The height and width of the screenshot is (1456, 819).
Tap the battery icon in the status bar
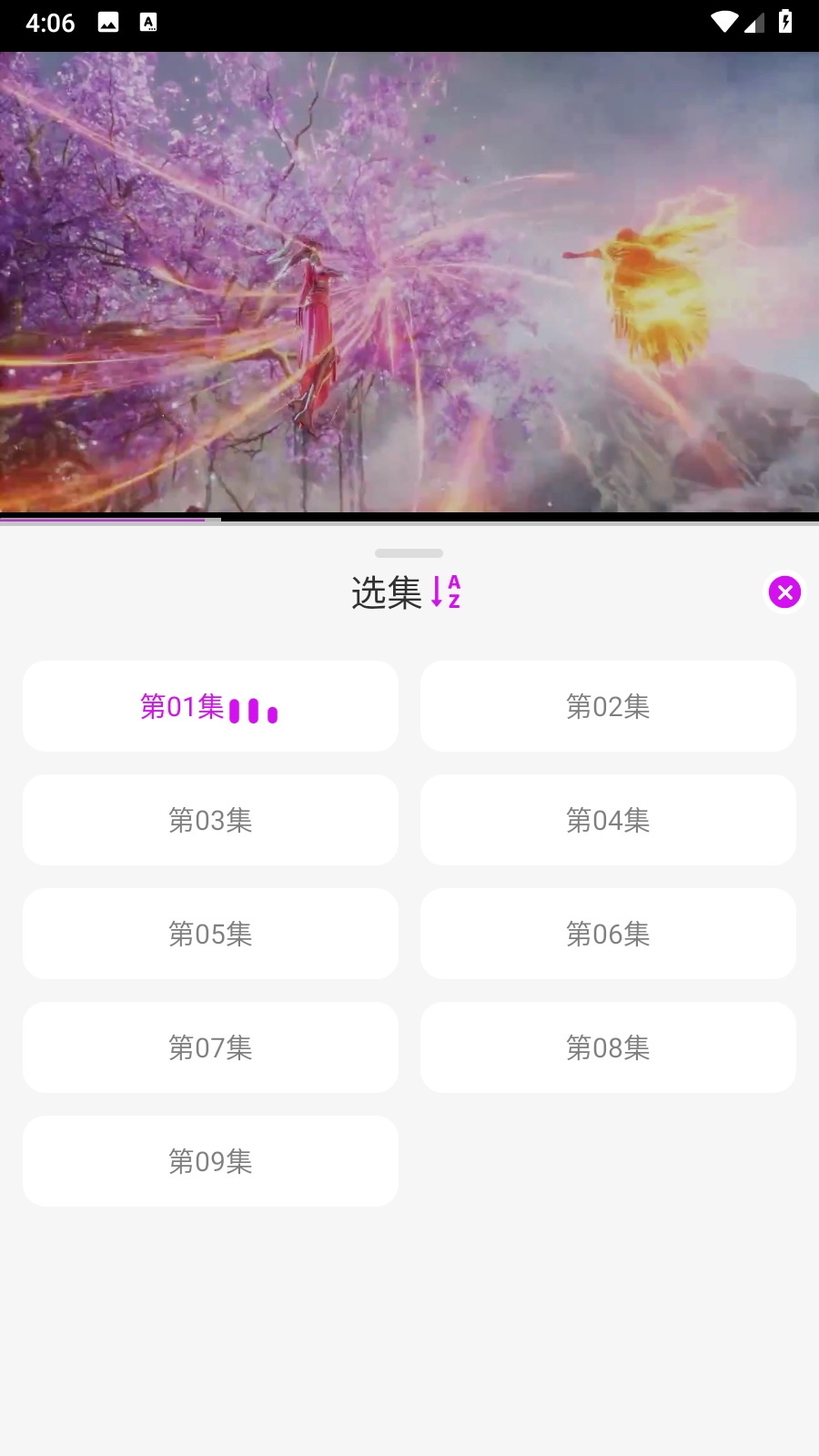pos(786,24)
